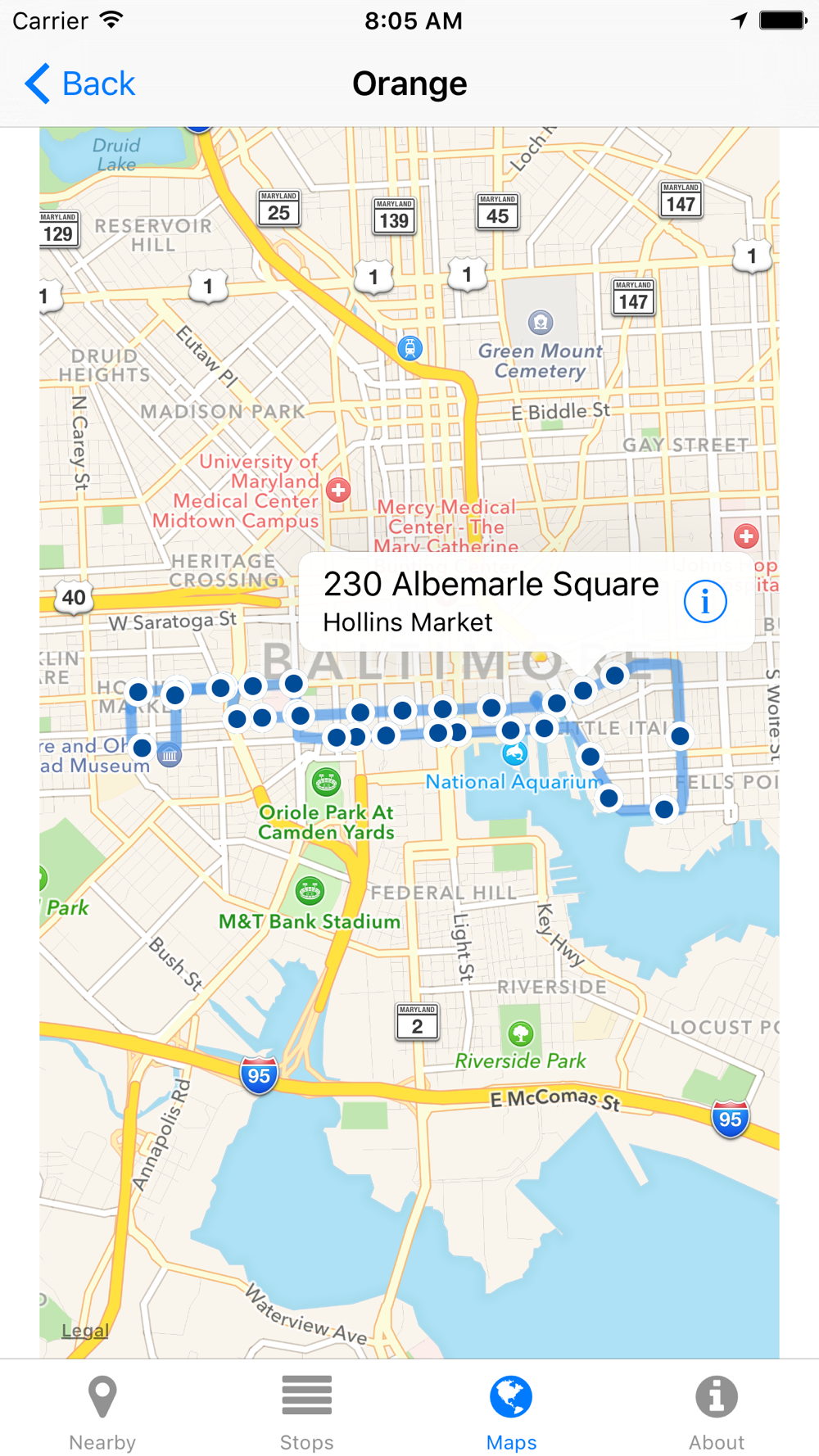The height and width of the screenshot is (1456, 819).
Task: Tap the 230 Albemarle Square callout
Action: (491, 602)
